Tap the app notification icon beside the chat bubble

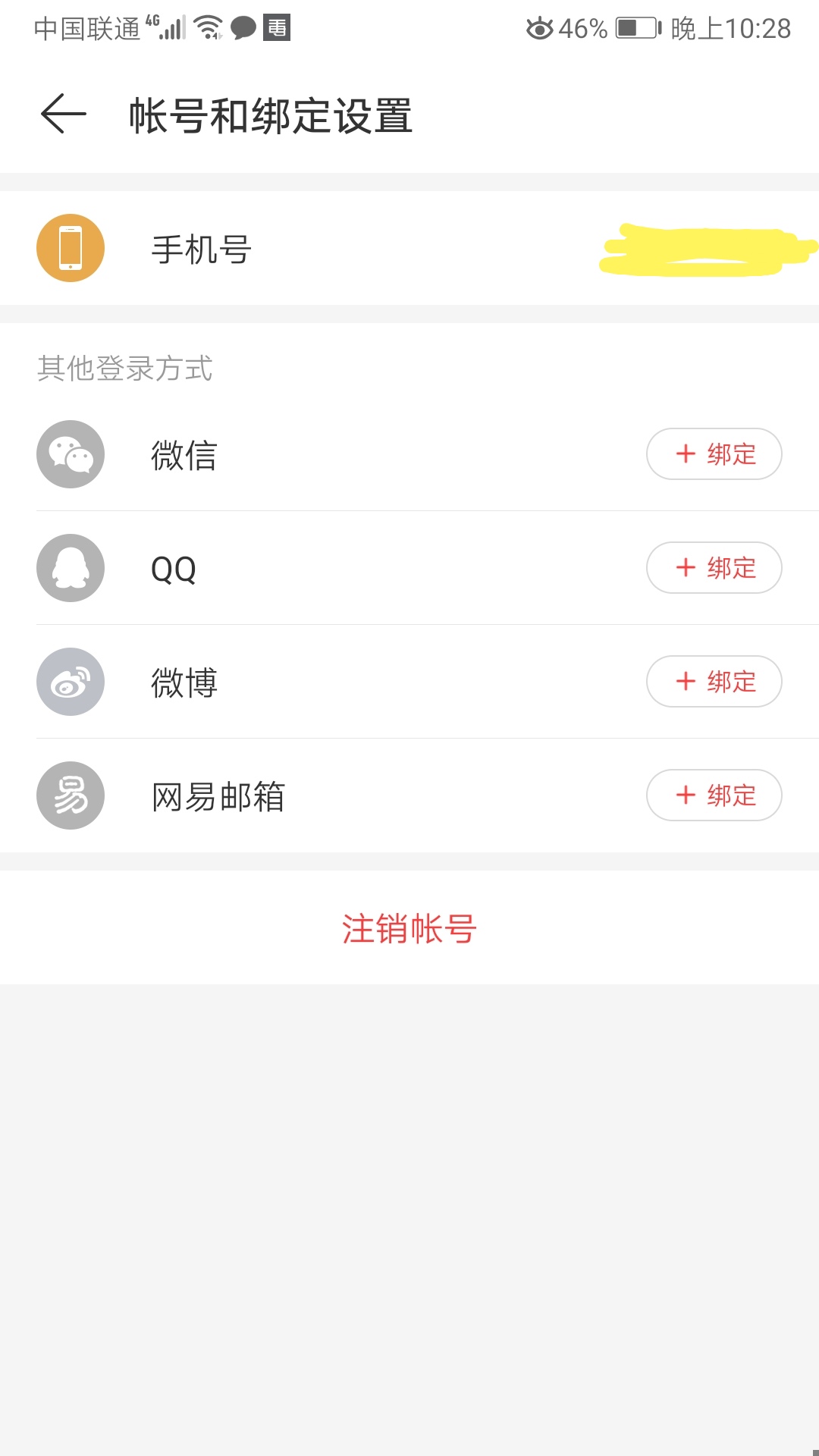click(x=277, y=29)
